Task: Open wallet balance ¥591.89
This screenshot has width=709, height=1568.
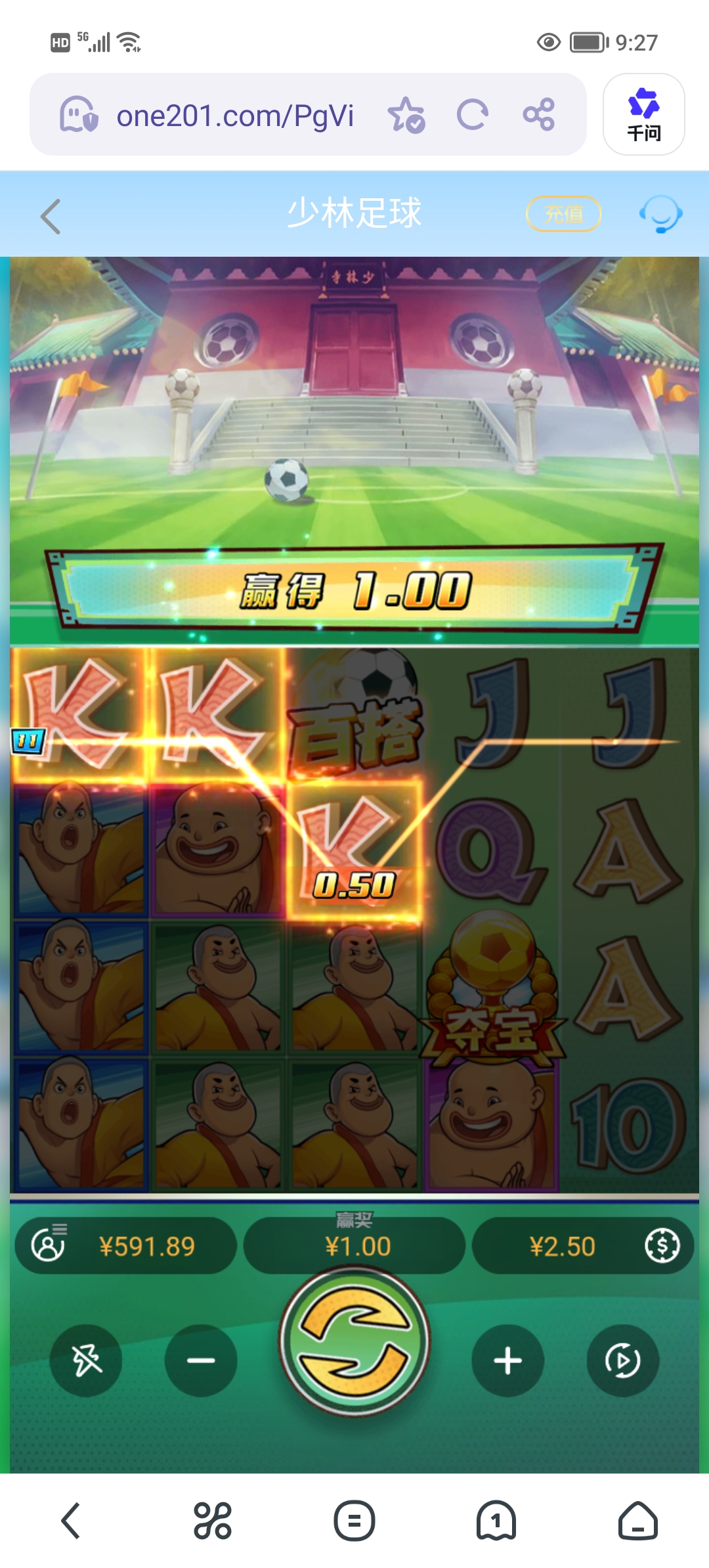Action: tap(126, 1246)
